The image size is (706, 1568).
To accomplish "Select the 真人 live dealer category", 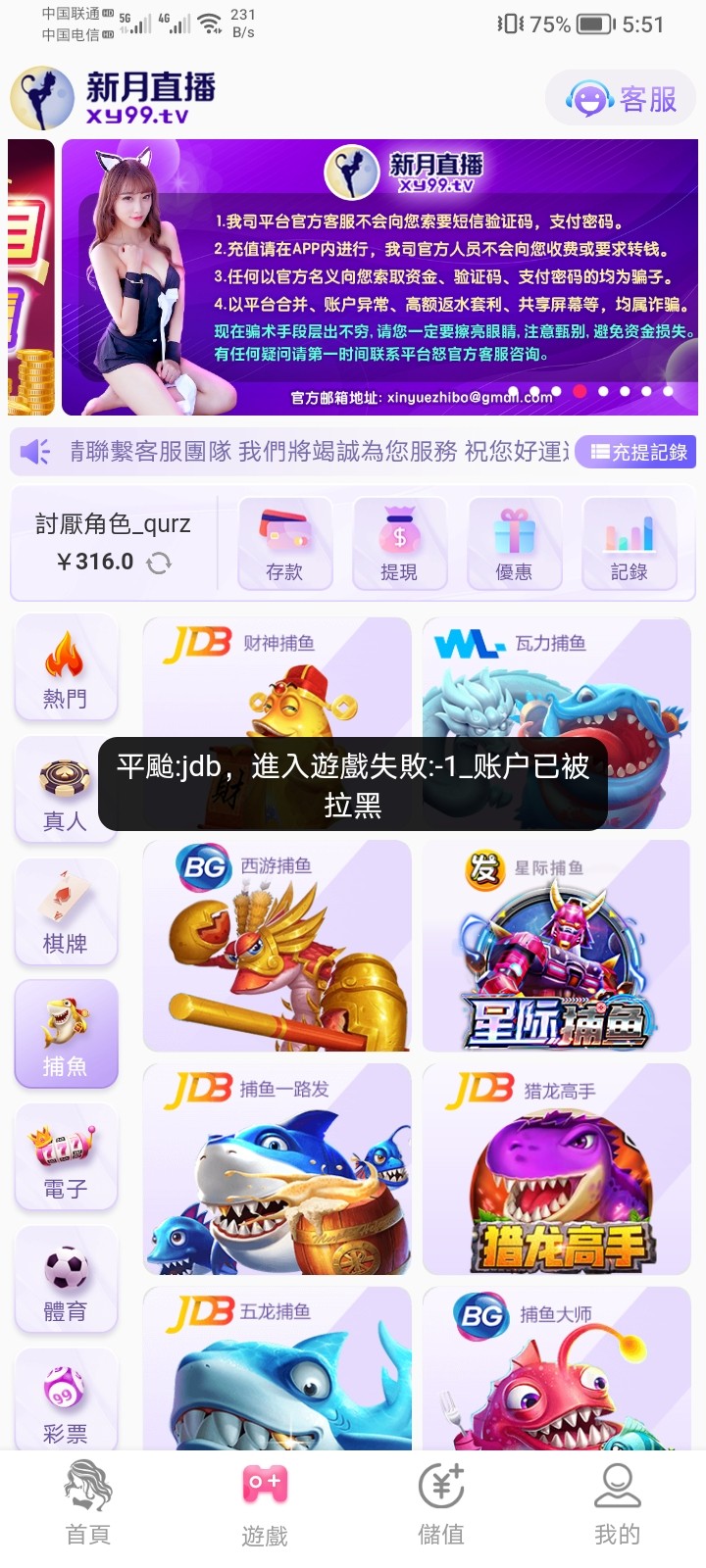I will coord(66,790).
